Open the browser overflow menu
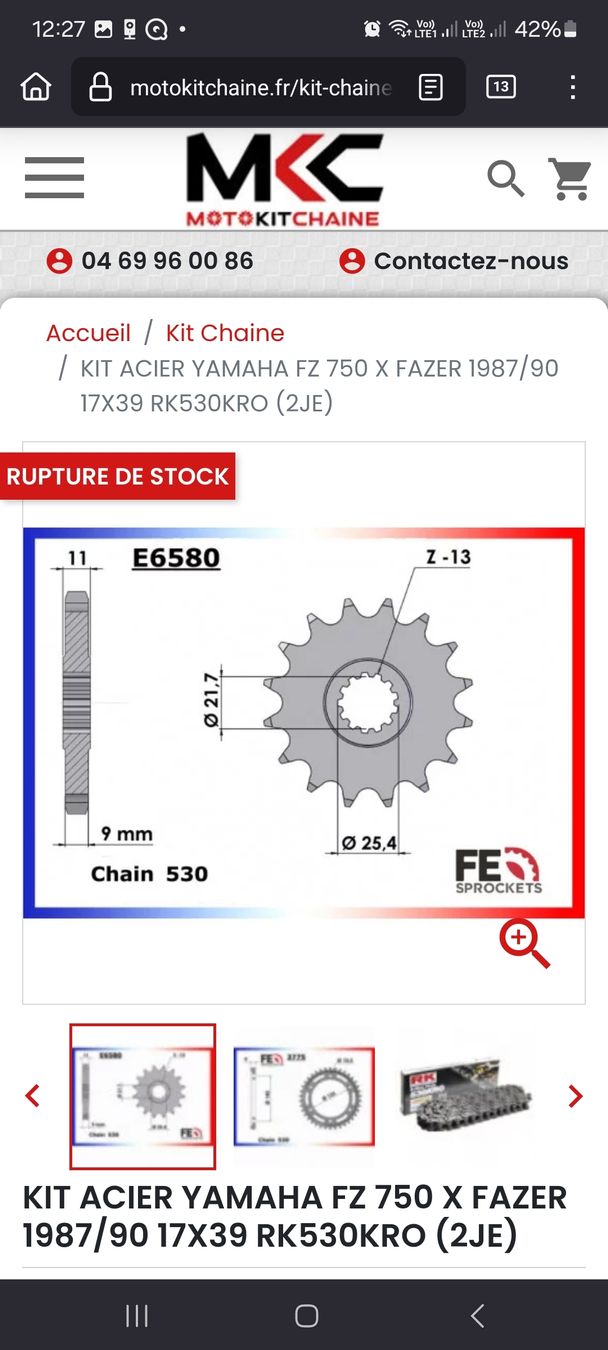The height and width of the screenshot is (1350, 608). pyautogui.click(x=572, y=87)
